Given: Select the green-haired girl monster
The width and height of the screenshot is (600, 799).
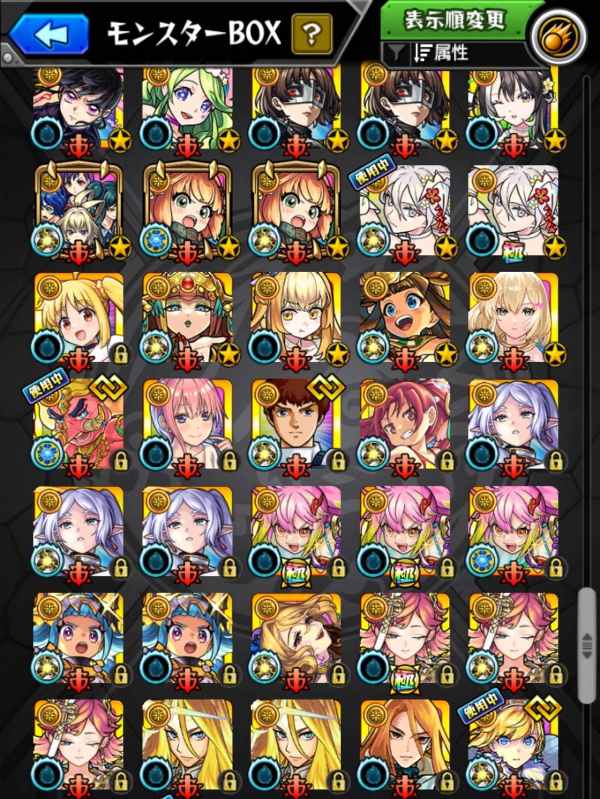Looking at the screenshot, I should point(188,108).
